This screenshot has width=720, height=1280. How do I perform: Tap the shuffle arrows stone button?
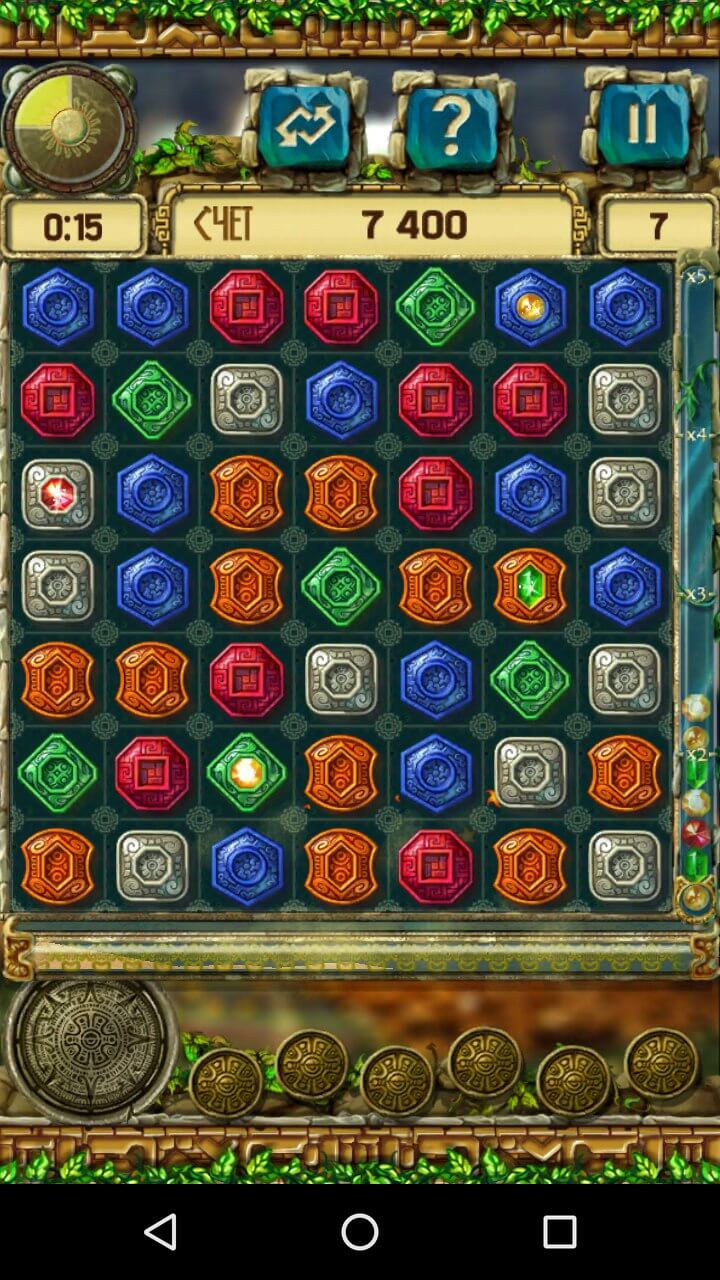[x=304, y=128]
